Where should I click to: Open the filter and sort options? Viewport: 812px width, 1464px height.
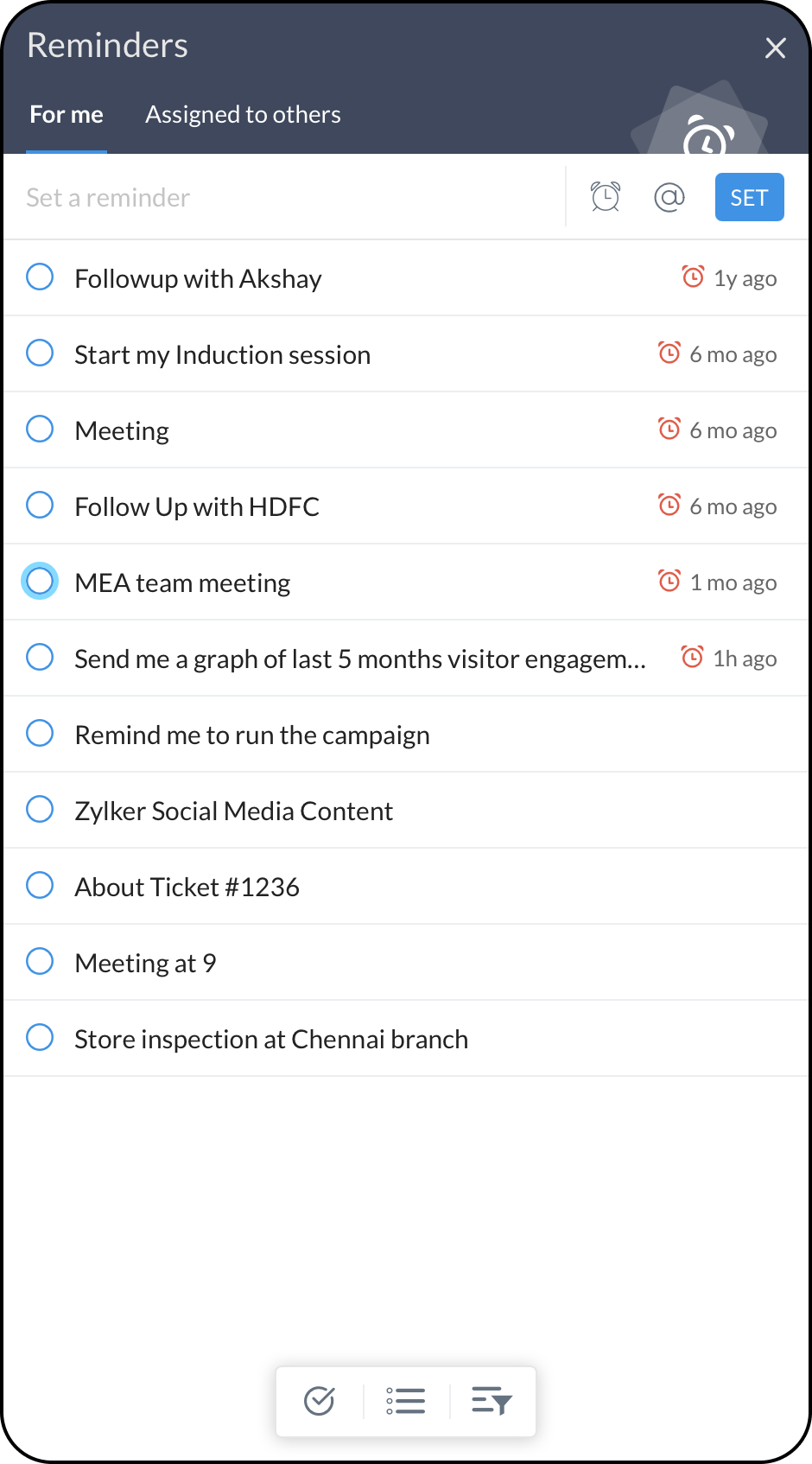492,1400
